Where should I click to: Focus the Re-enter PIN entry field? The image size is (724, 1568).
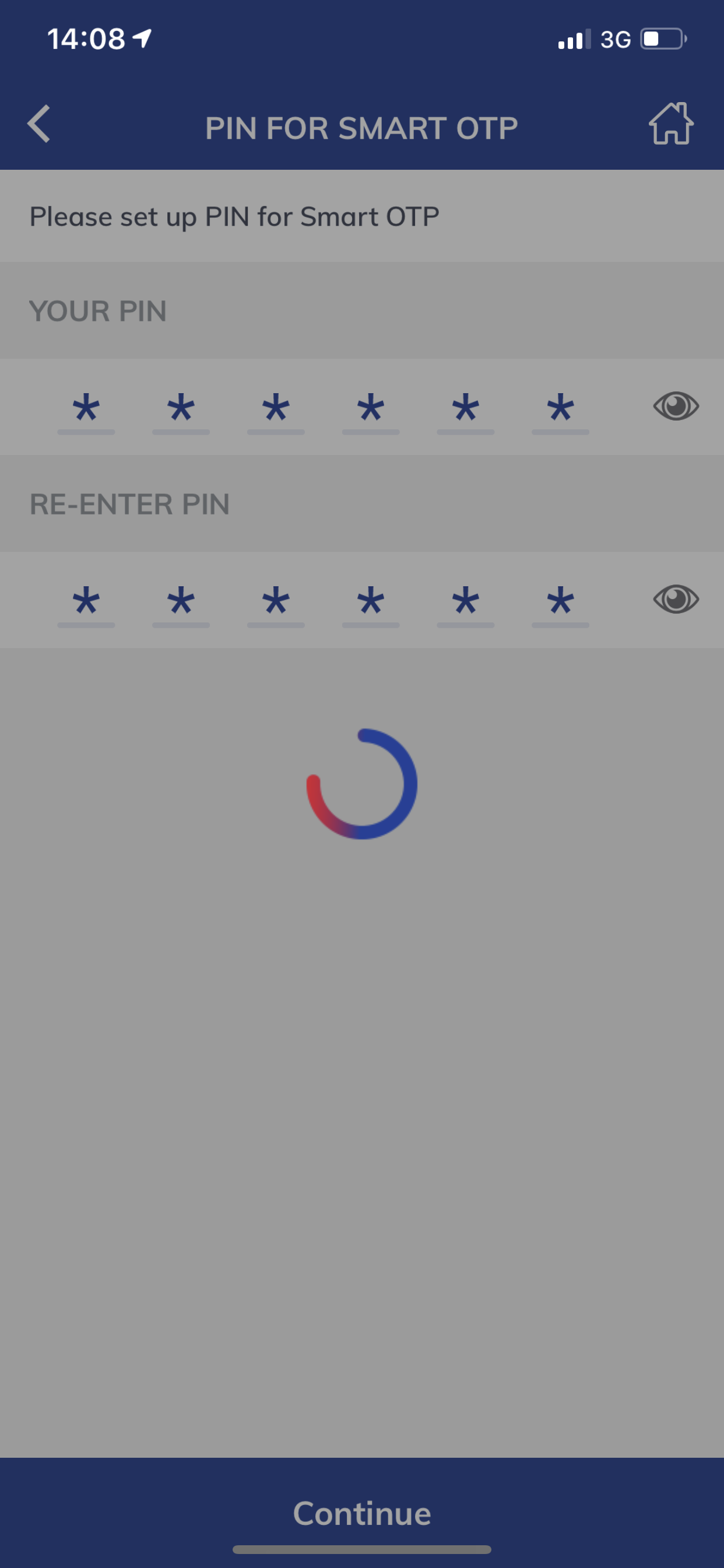[x=322, y=602]
